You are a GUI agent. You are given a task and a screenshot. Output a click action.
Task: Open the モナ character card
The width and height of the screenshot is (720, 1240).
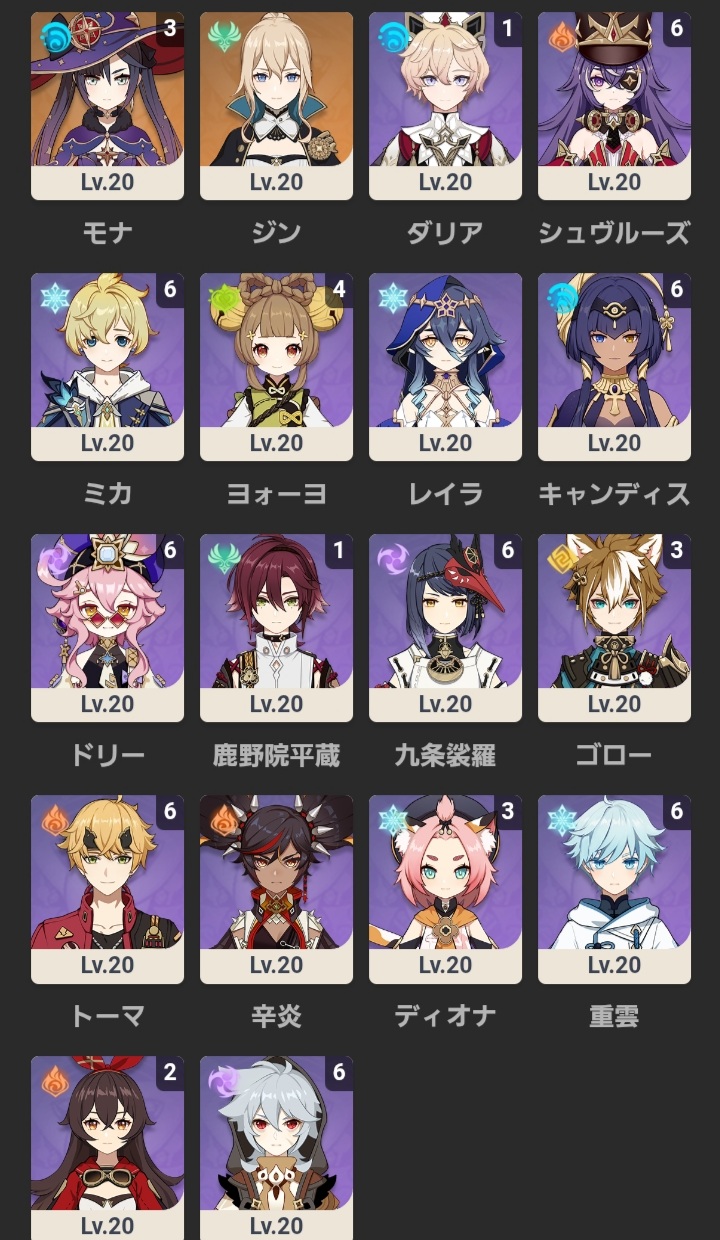[x=107, y=106]
